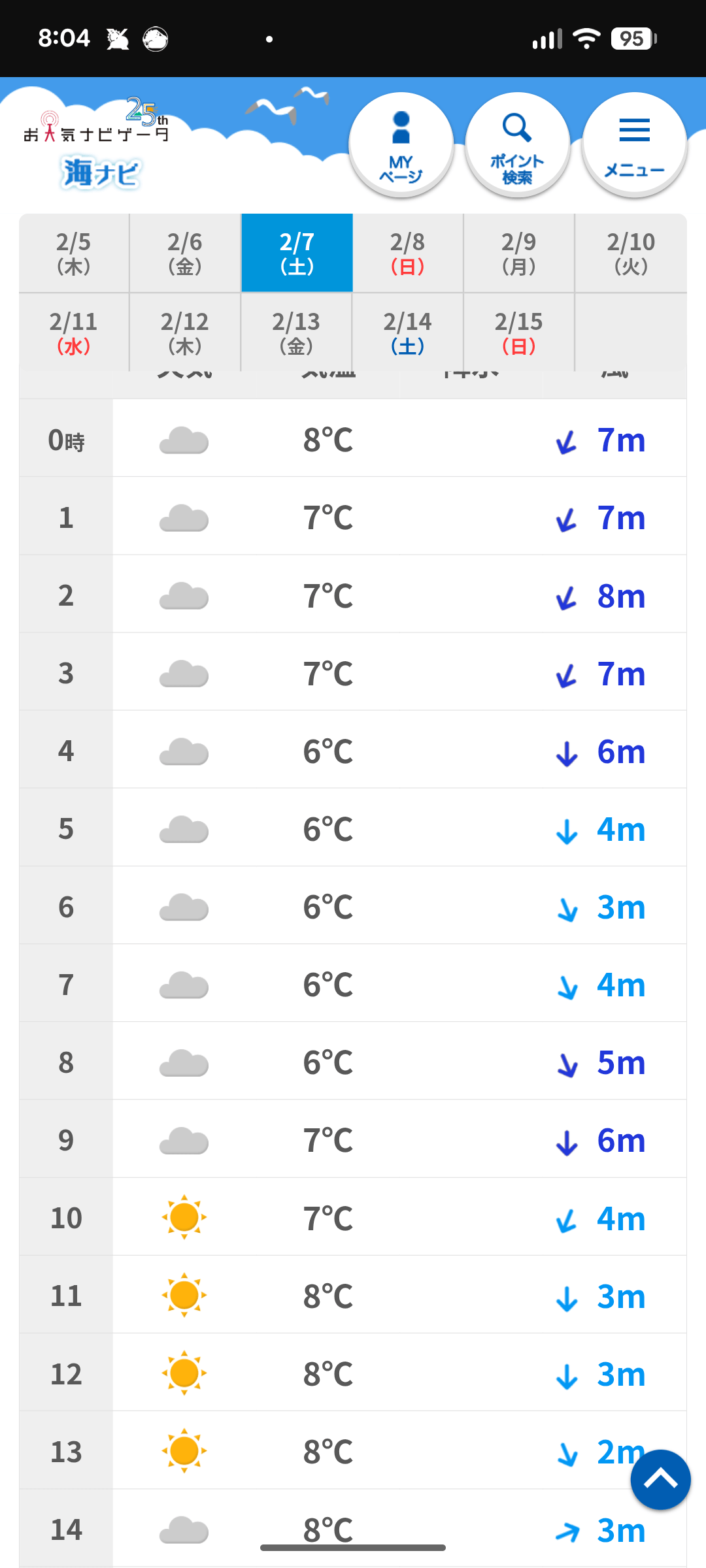The width and height of the screenshot is (706, 1568).
Task: Switch to the 2/8 (日) forecast
Action: (x=408, y=253)
